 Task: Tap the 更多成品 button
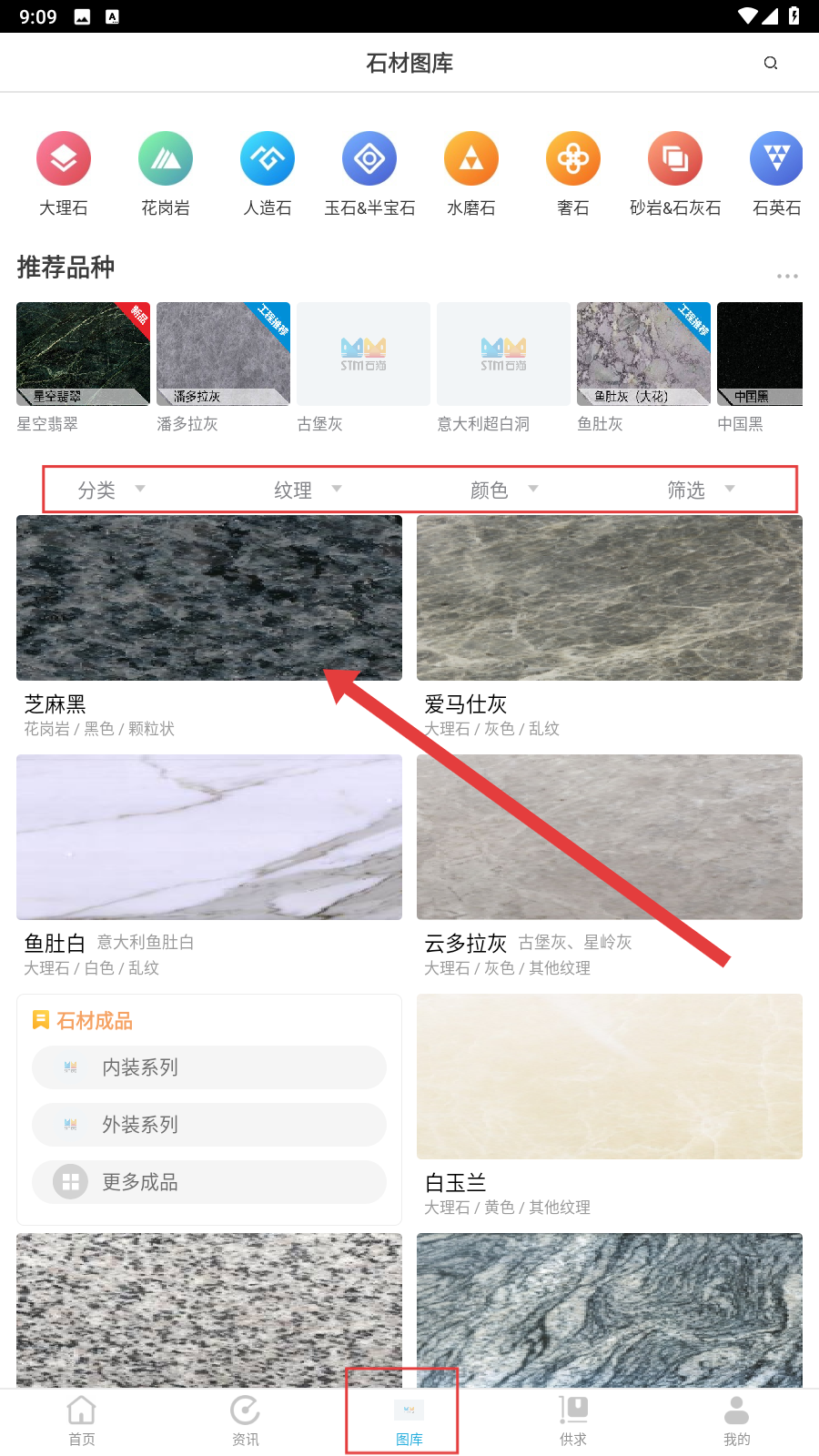(209, 1182)
